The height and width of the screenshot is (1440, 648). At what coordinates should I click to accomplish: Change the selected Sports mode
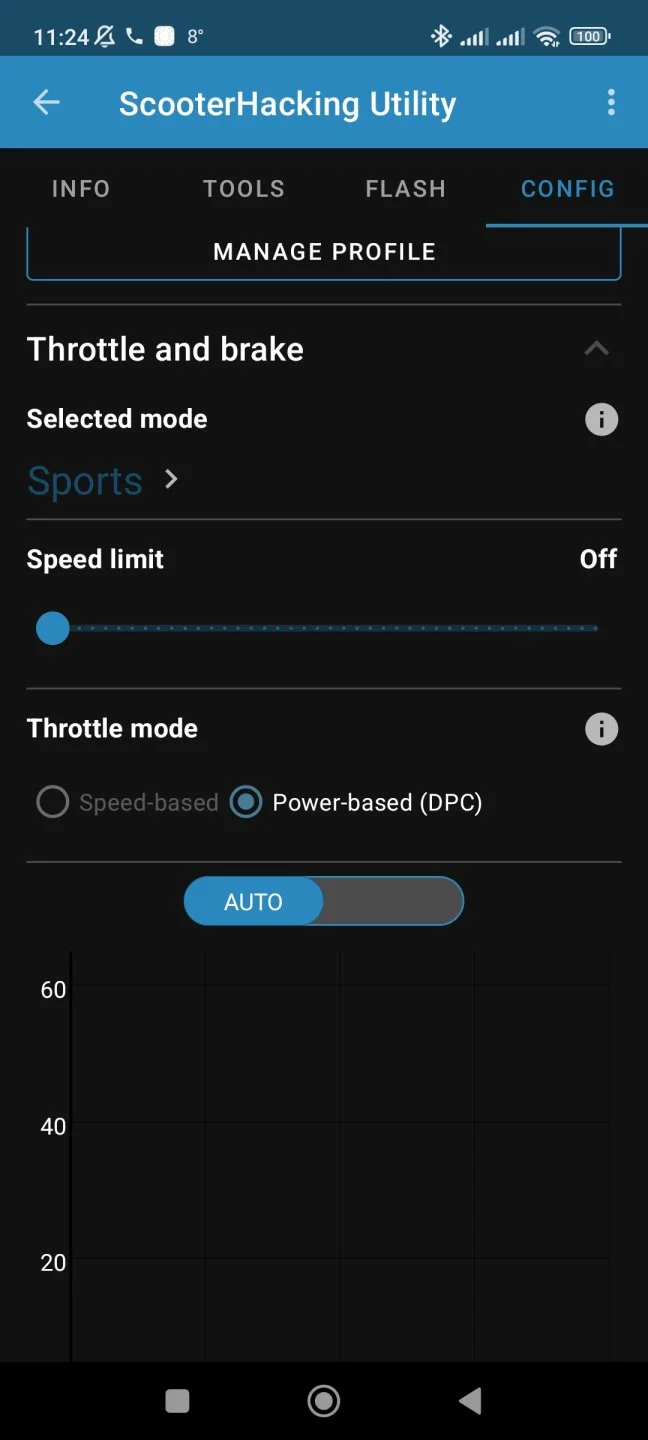pos(102,481)
